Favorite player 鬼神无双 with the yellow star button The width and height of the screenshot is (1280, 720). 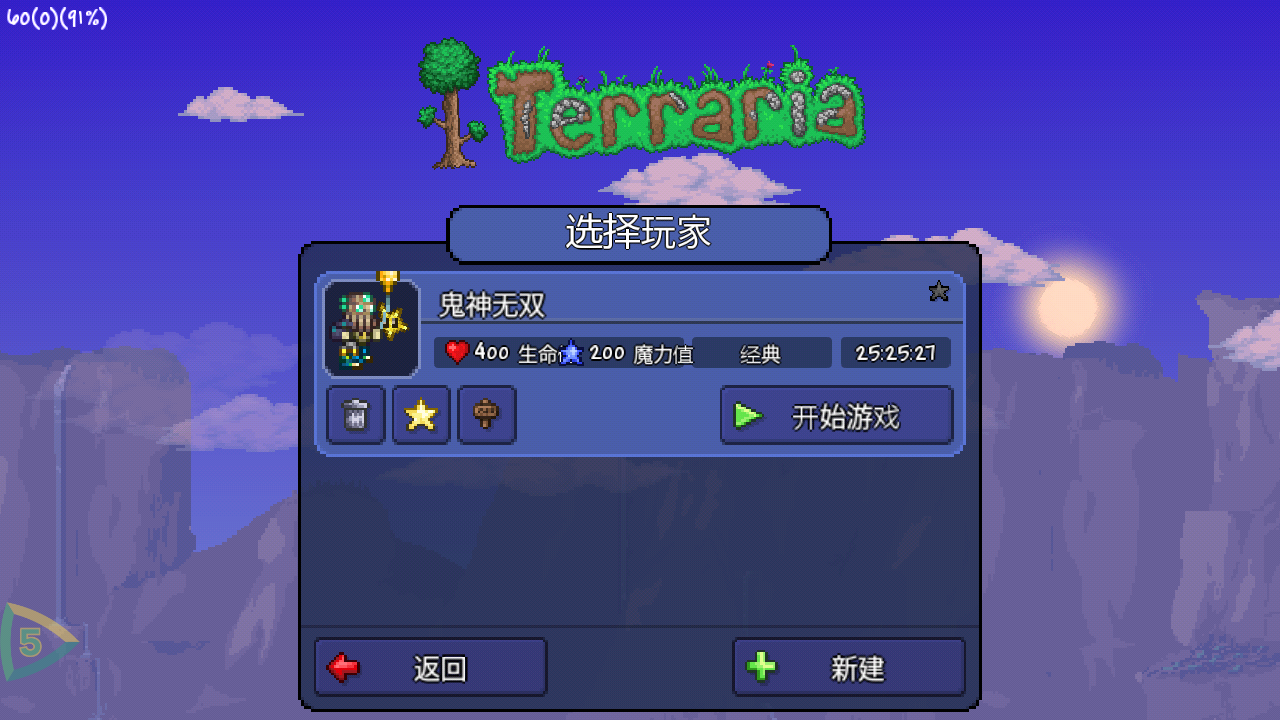tap(421, 415)
